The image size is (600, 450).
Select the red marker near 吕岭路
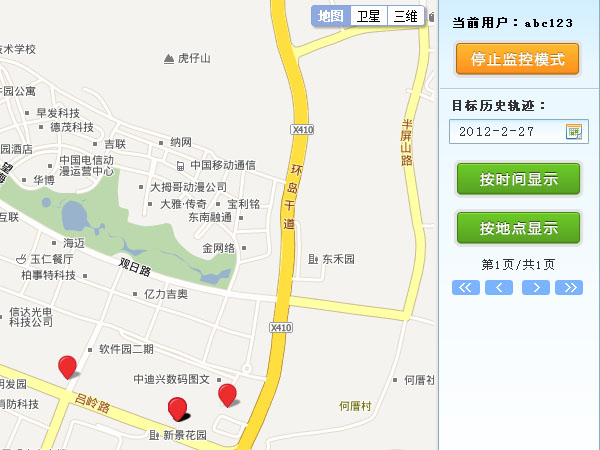coord(68,367)
